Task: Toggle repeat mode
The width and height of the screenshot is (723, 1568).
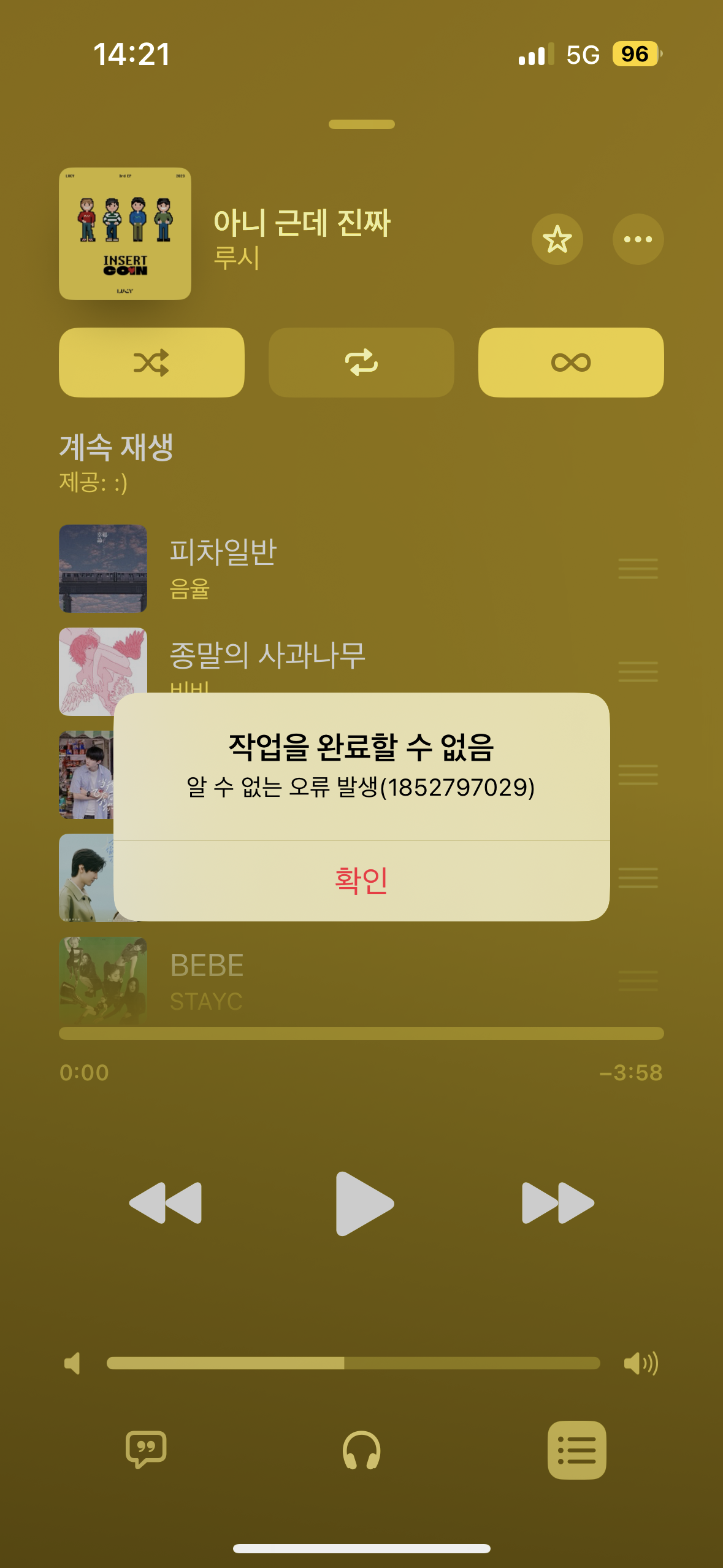Action: point(361,363)
